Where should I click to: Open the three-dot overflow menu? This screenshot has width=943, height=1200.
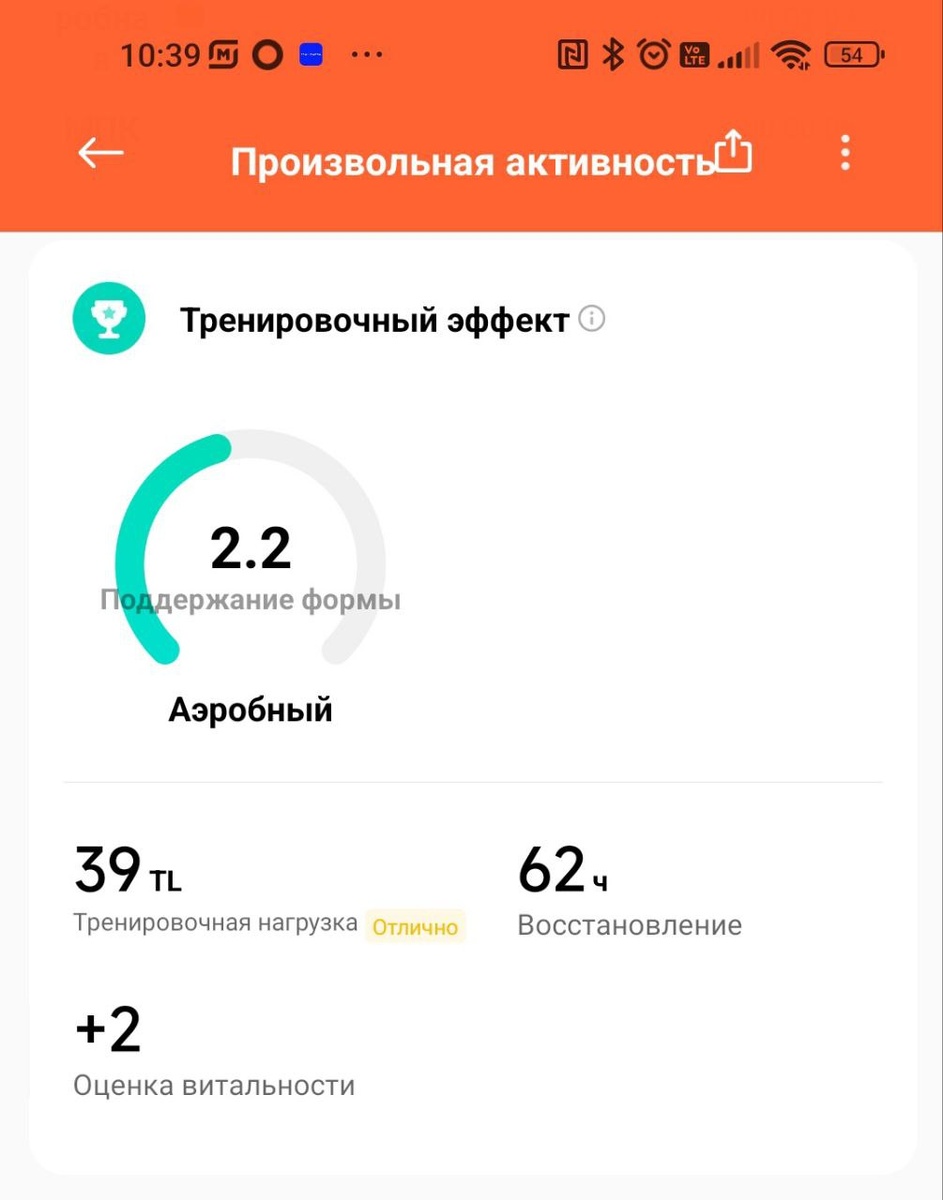point(844,152)
